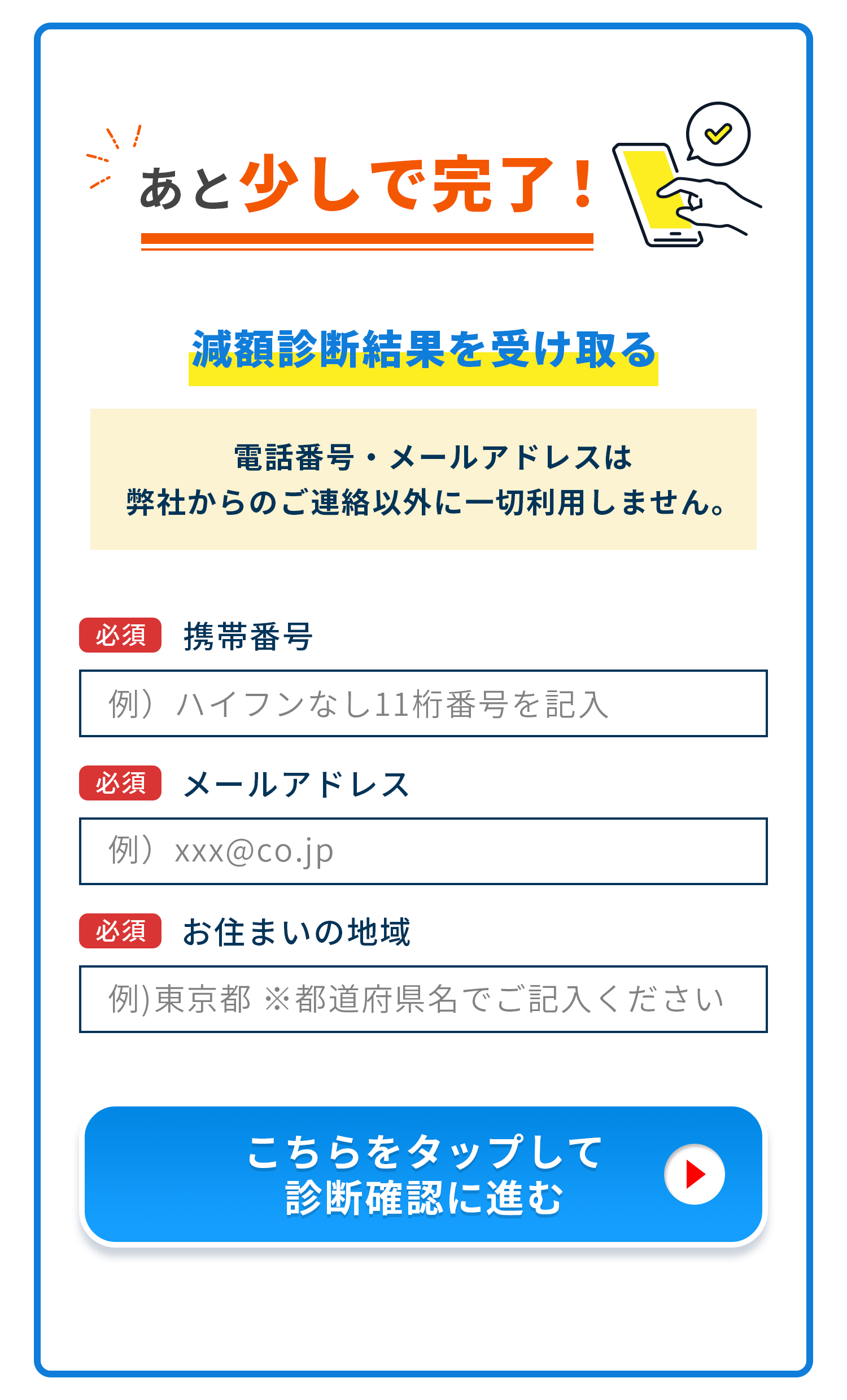Select the residence area (お住まいの地域) field

point(423,999)
